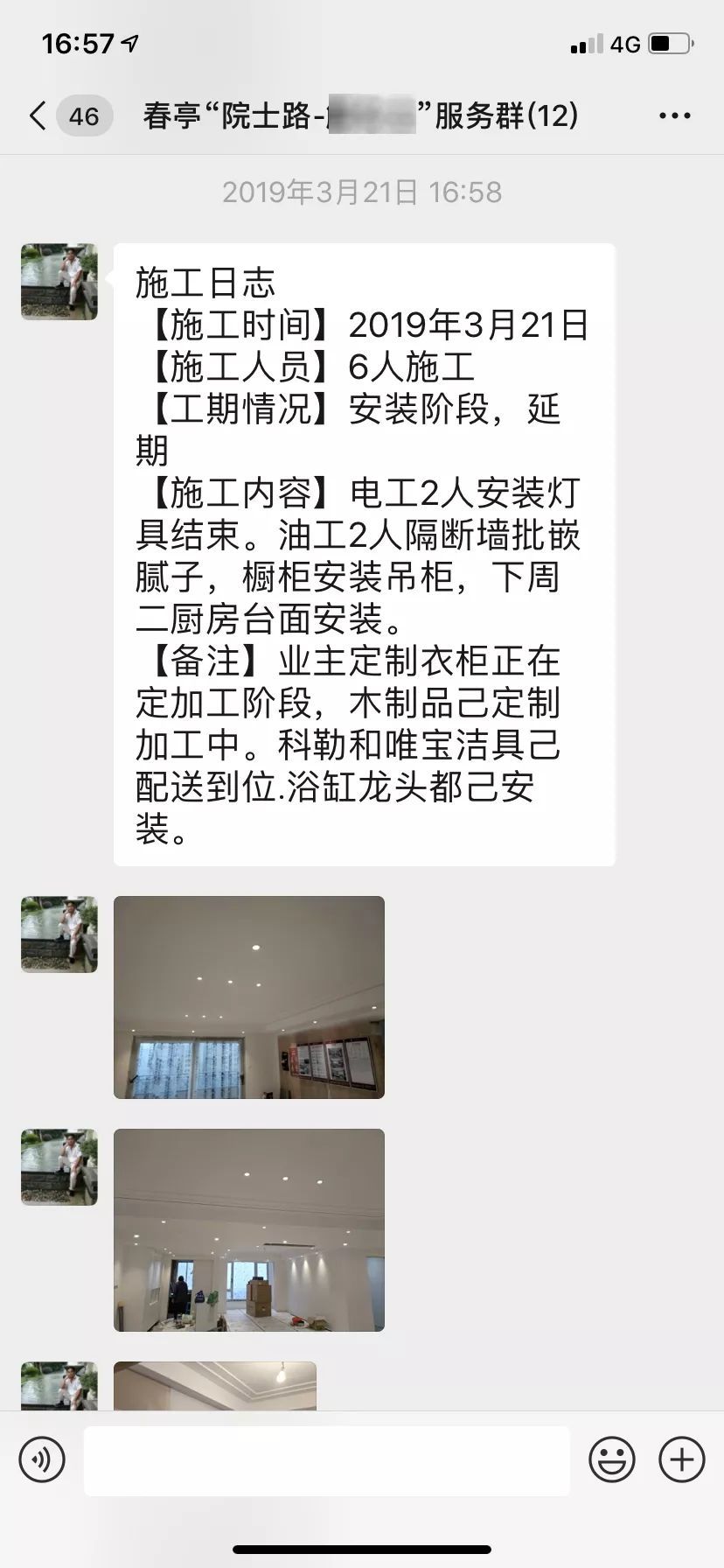Tap the message text field
This screenshot has height=1568, width=724.
[326, 1459]
